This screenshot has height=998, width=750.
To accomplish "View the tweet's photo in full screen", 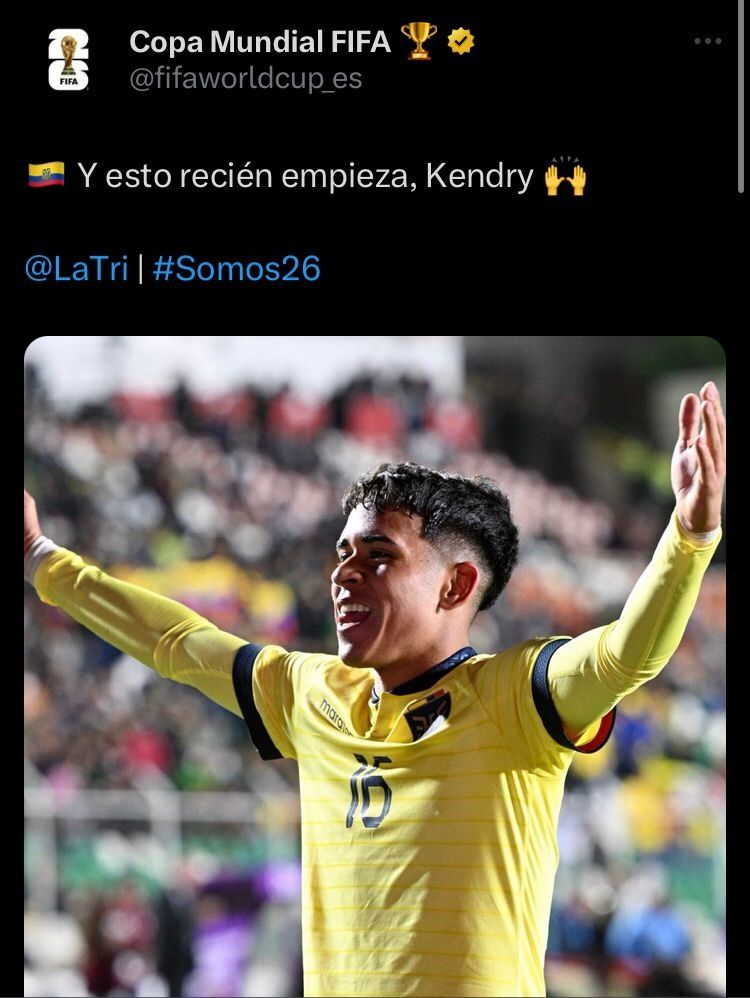I will [x=375, y=666].
